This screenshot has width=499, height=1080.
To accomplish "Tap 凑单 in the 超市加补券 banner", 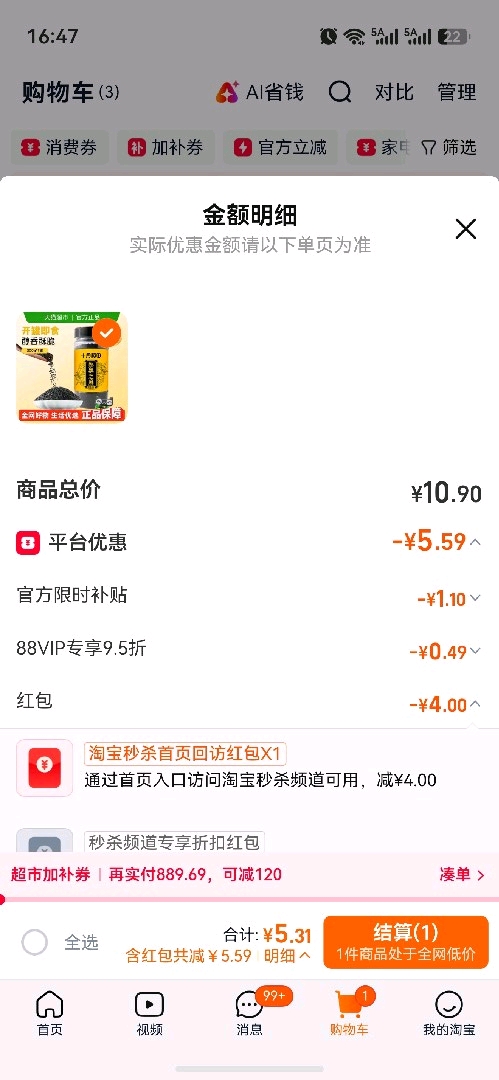I will 462,875.
